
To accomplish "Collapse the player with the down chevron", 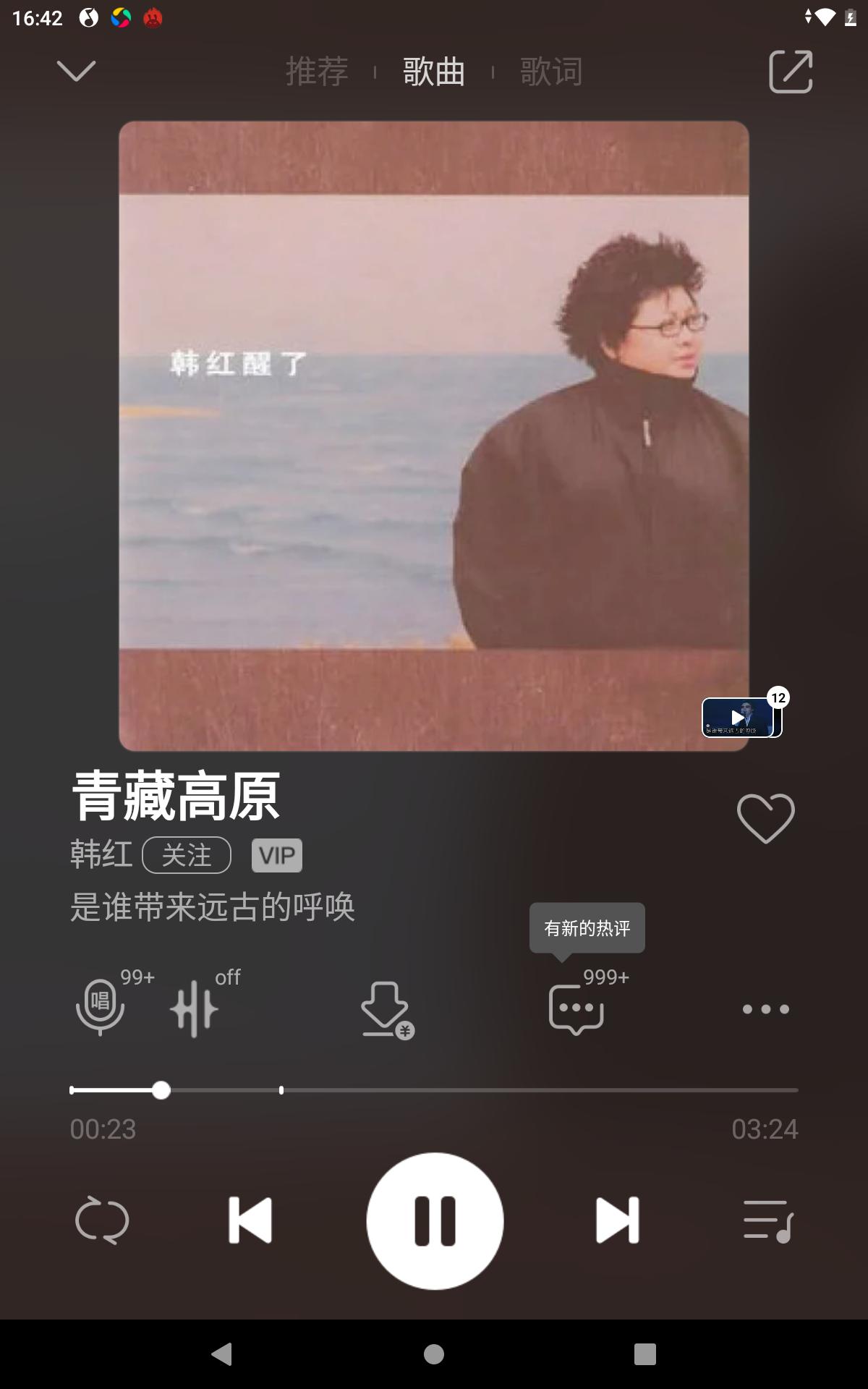I will [76, 70].
